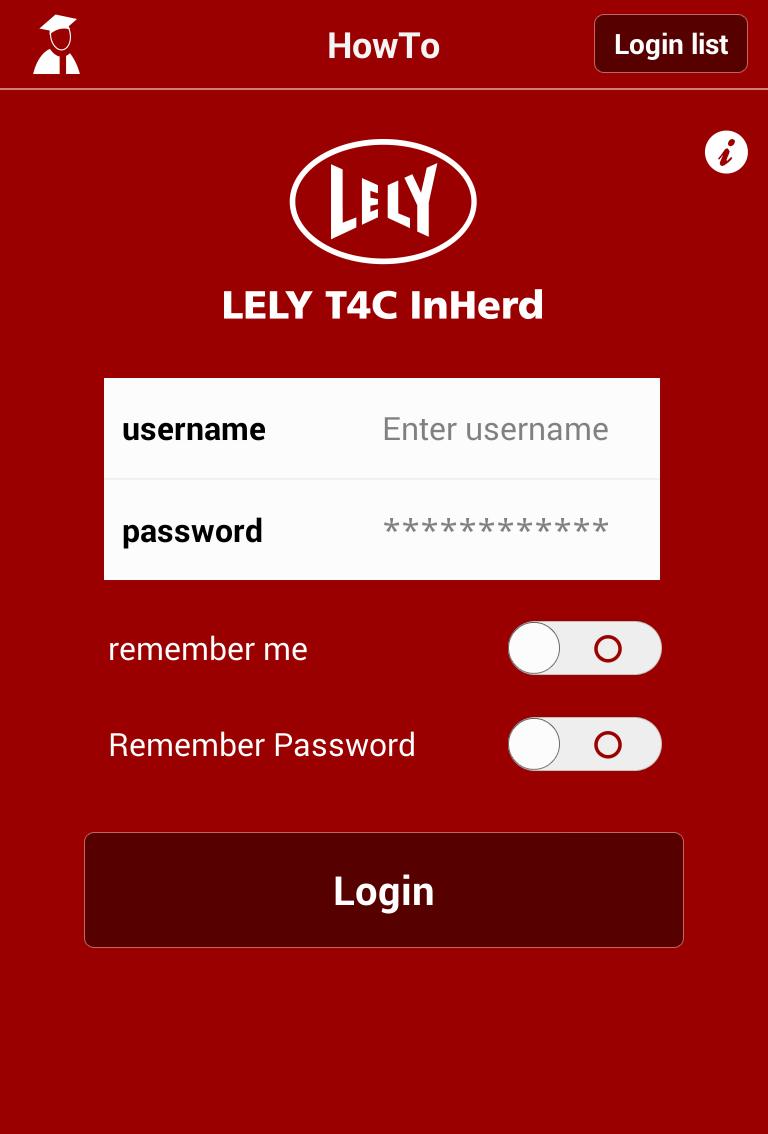
Task: Select Login list in the header
Action: coord(670,44)
